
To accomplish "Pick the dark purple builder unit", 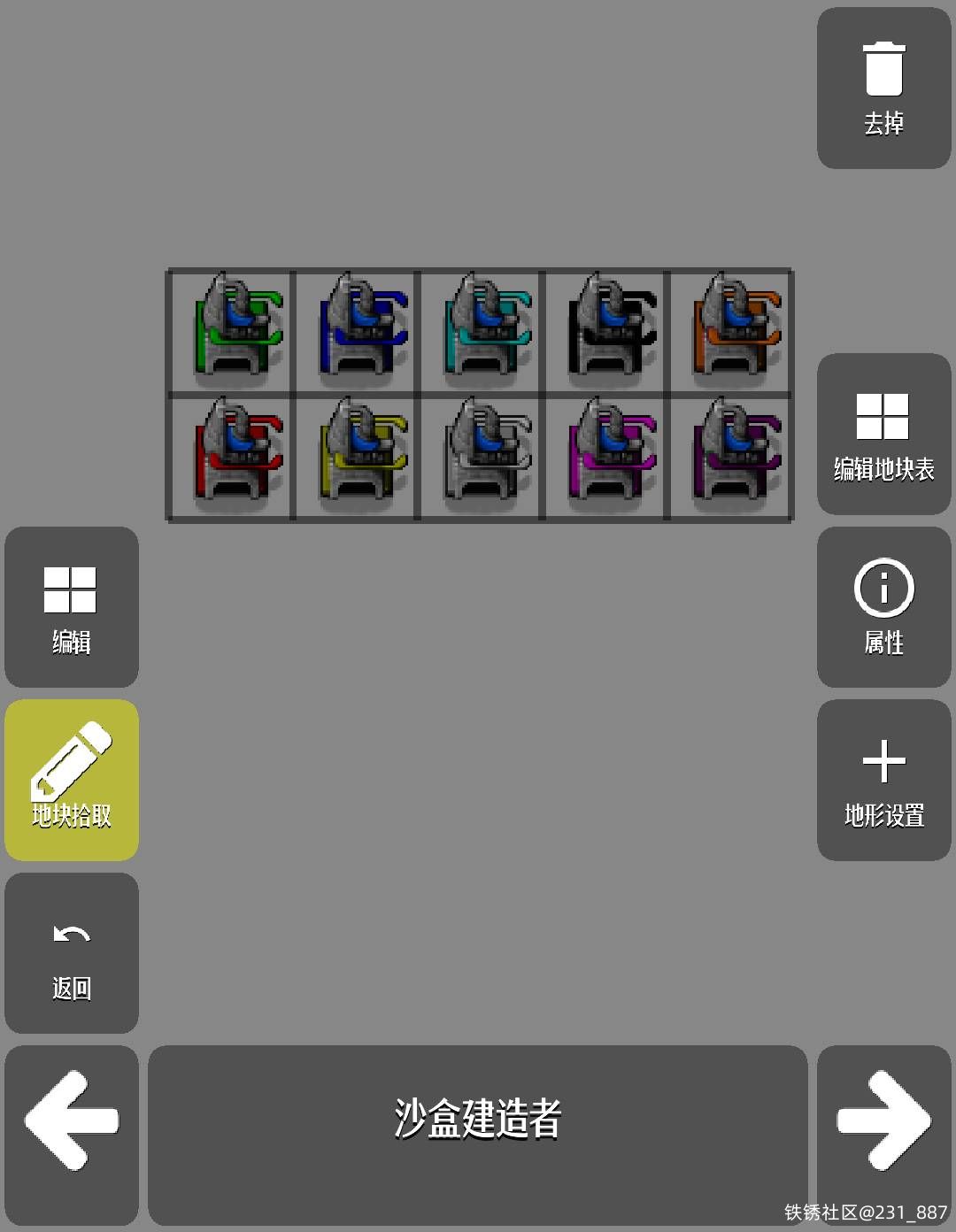I will [x=732, y=457].
